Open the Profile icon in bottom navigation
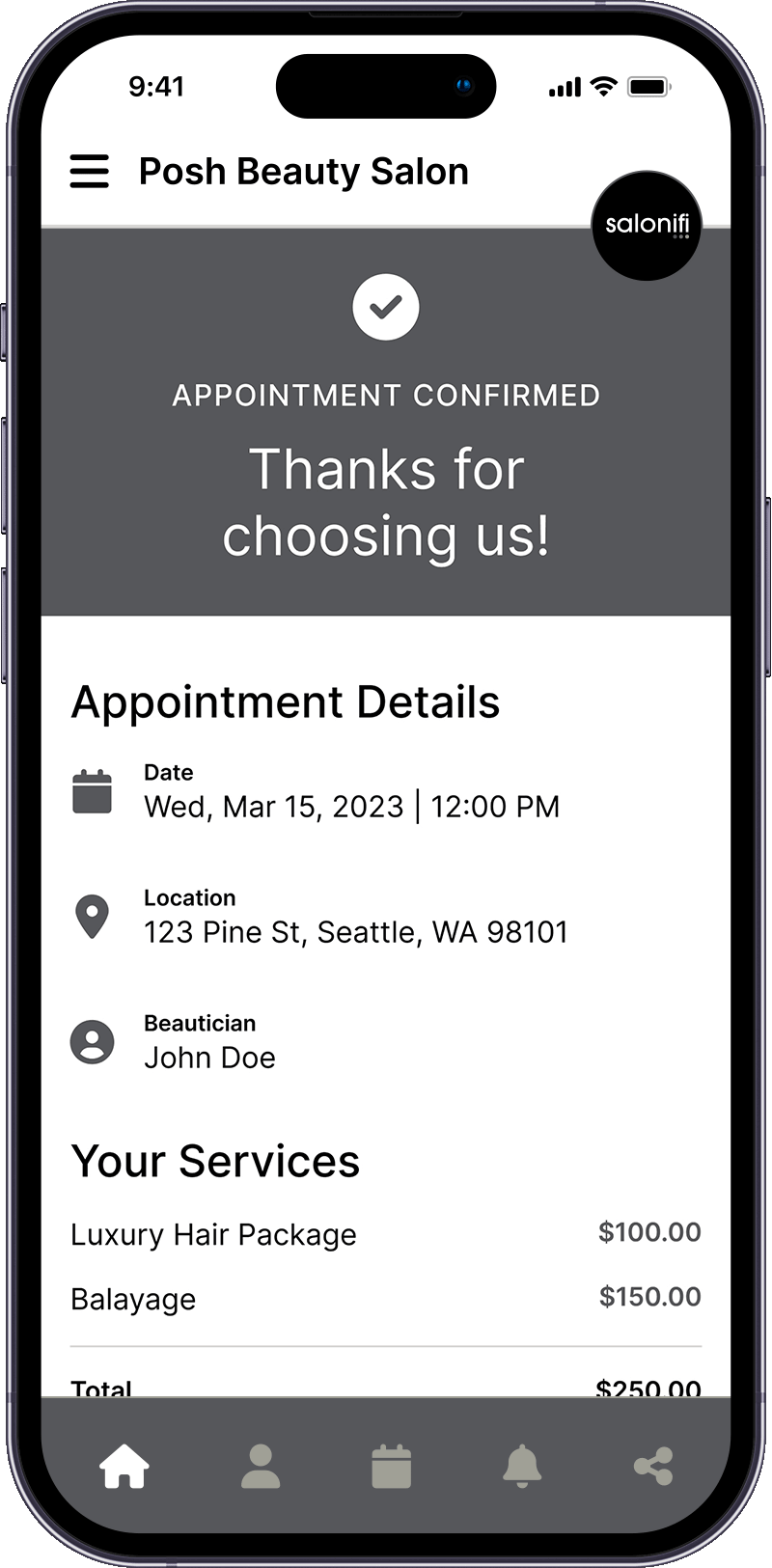Screen dimensions: 772x1568 pyautogui.click(x=259, y=1466)
